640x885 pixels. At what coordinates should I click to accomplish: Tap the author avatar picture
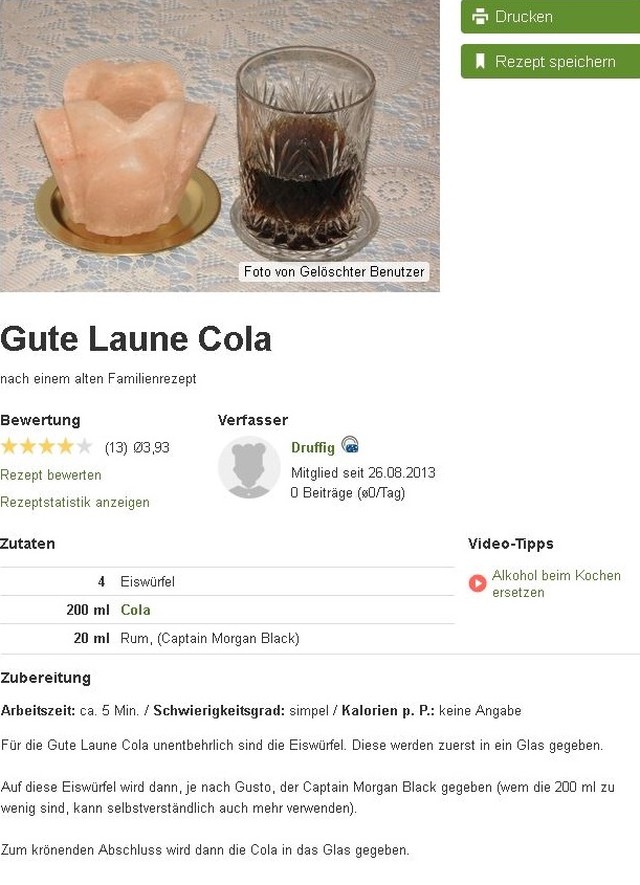click(x=249, y=467)
